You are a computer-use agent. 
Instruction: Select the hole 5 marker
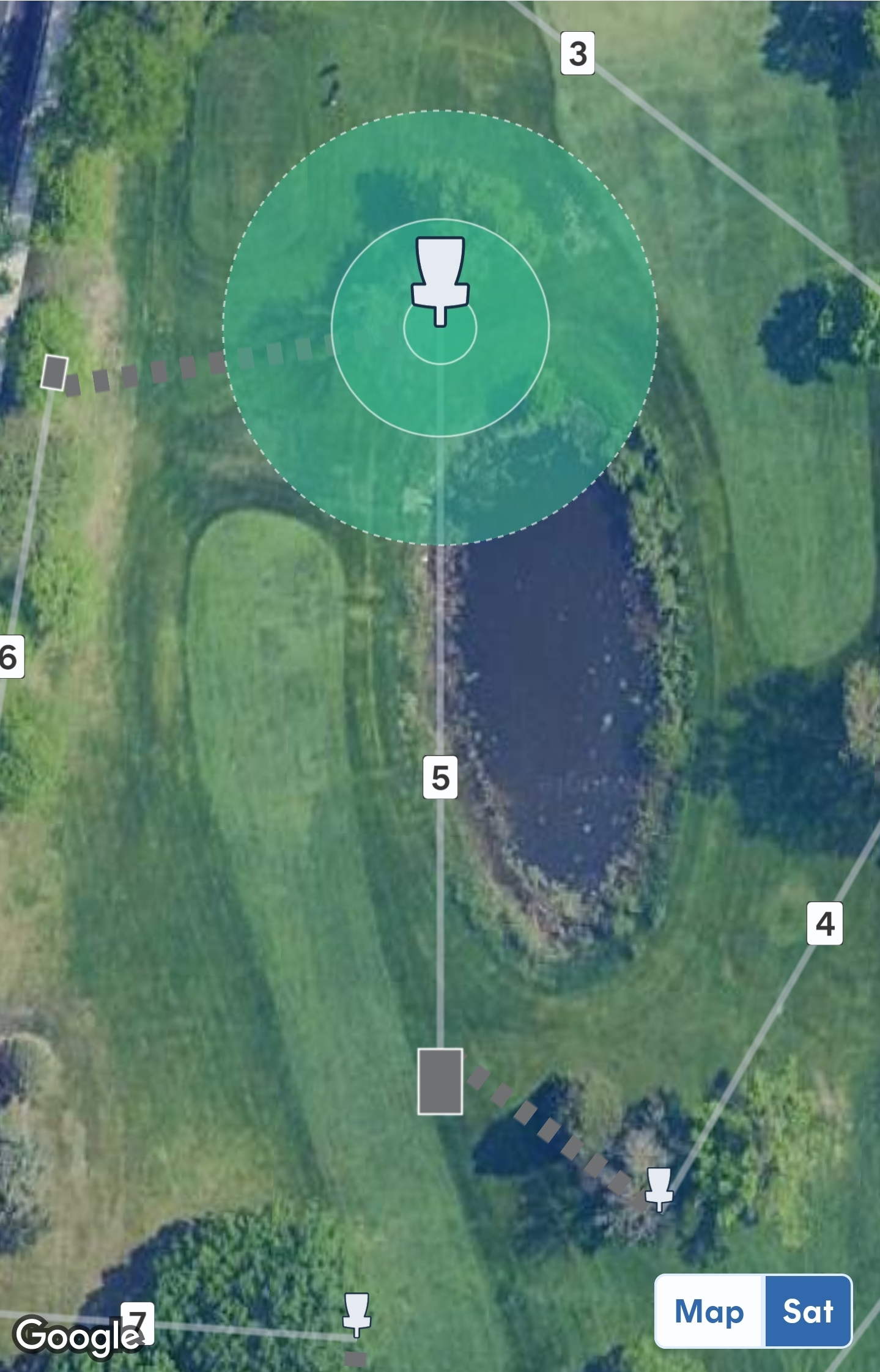[440, 777]
